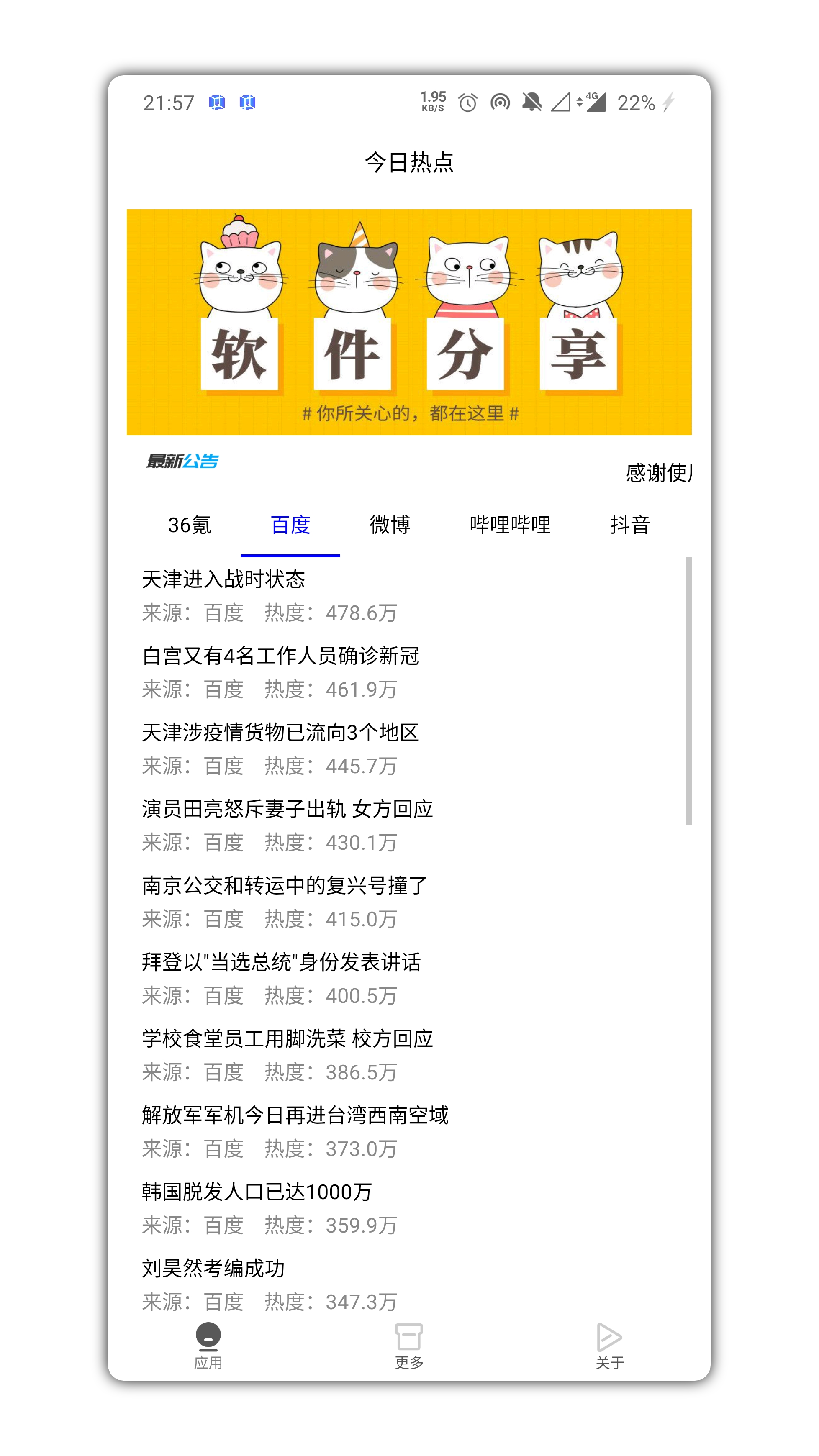
Task: Open 演员田亮怒斥妻子出轨 女方回应
Action: [287, 810]
